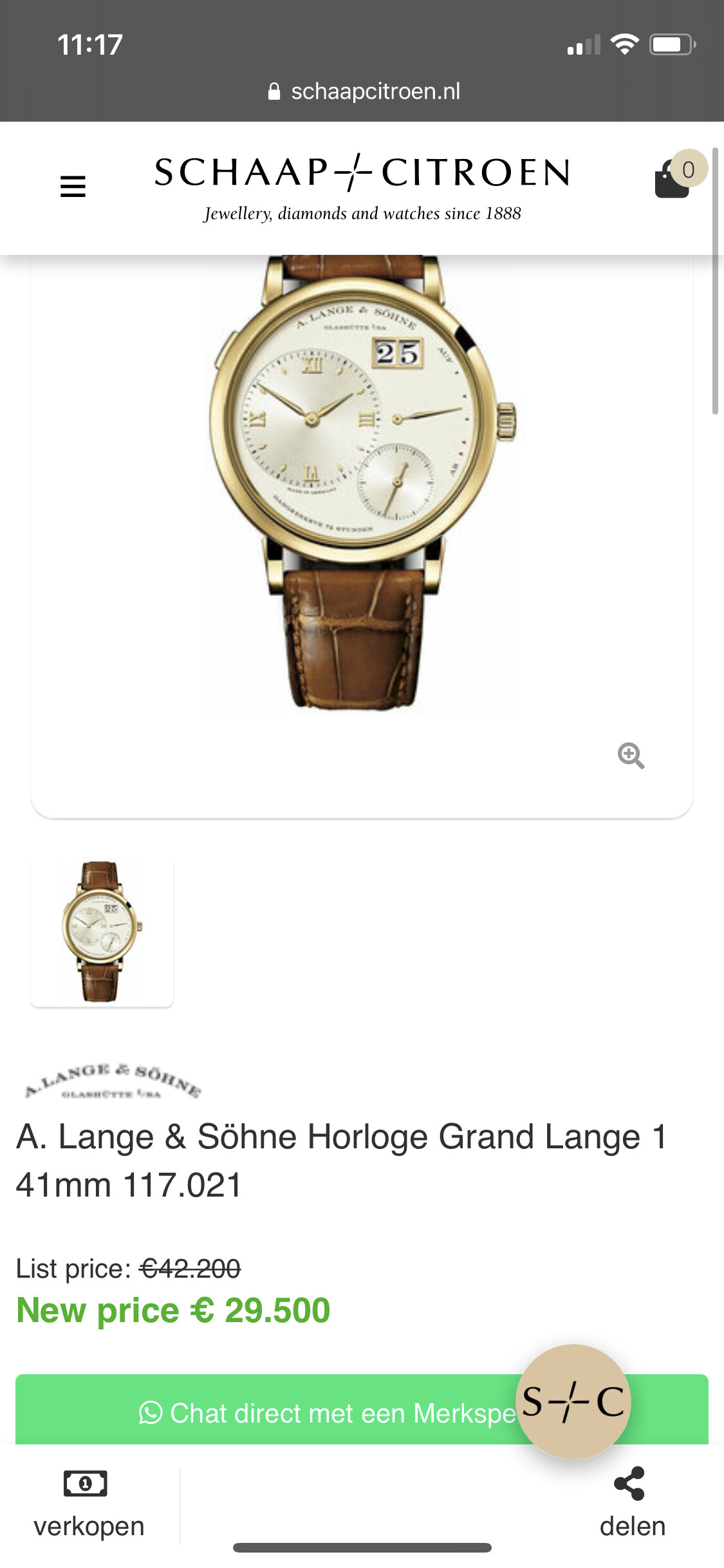
Task: Zoom in on the watch image
Action: [631, 756]
